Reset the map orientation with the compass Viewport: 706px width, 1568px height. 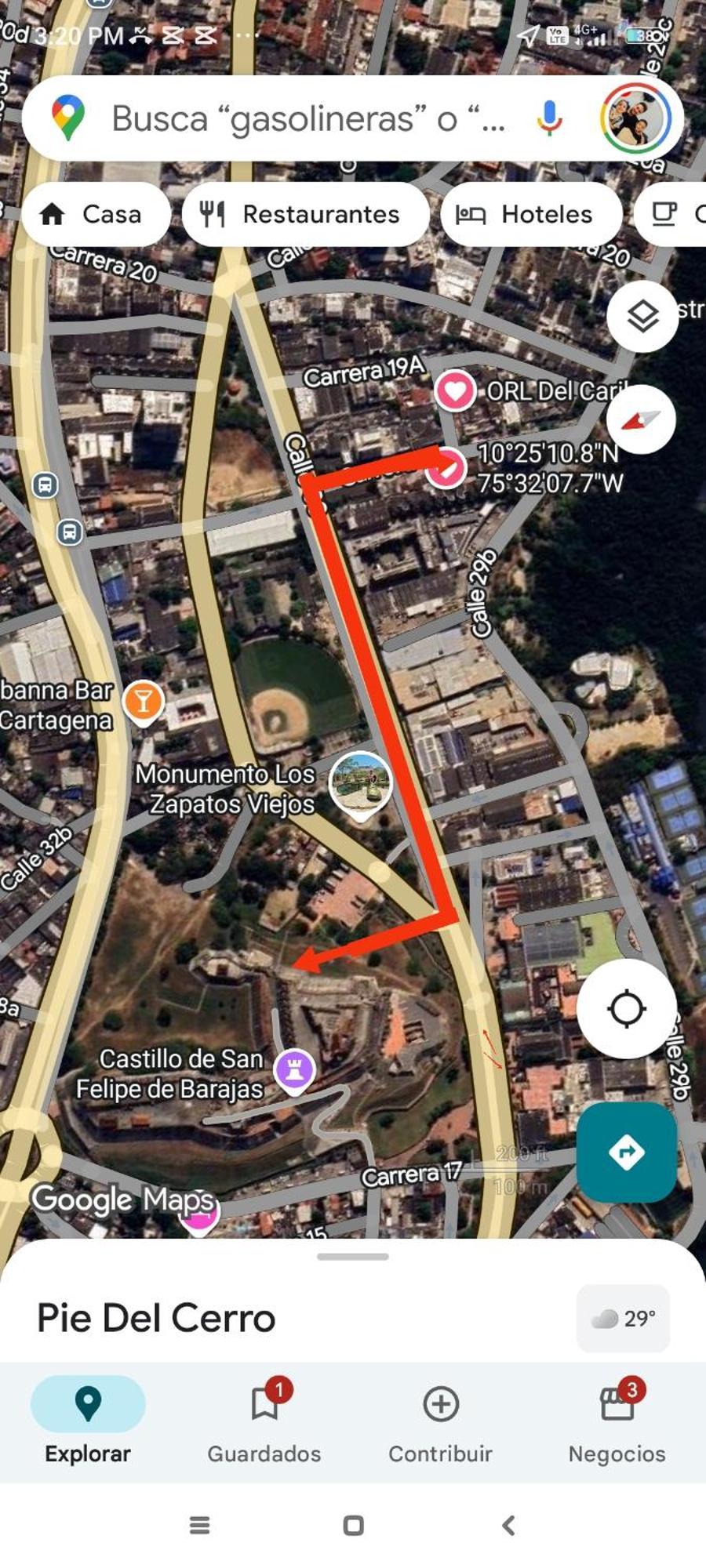(641, 420)
